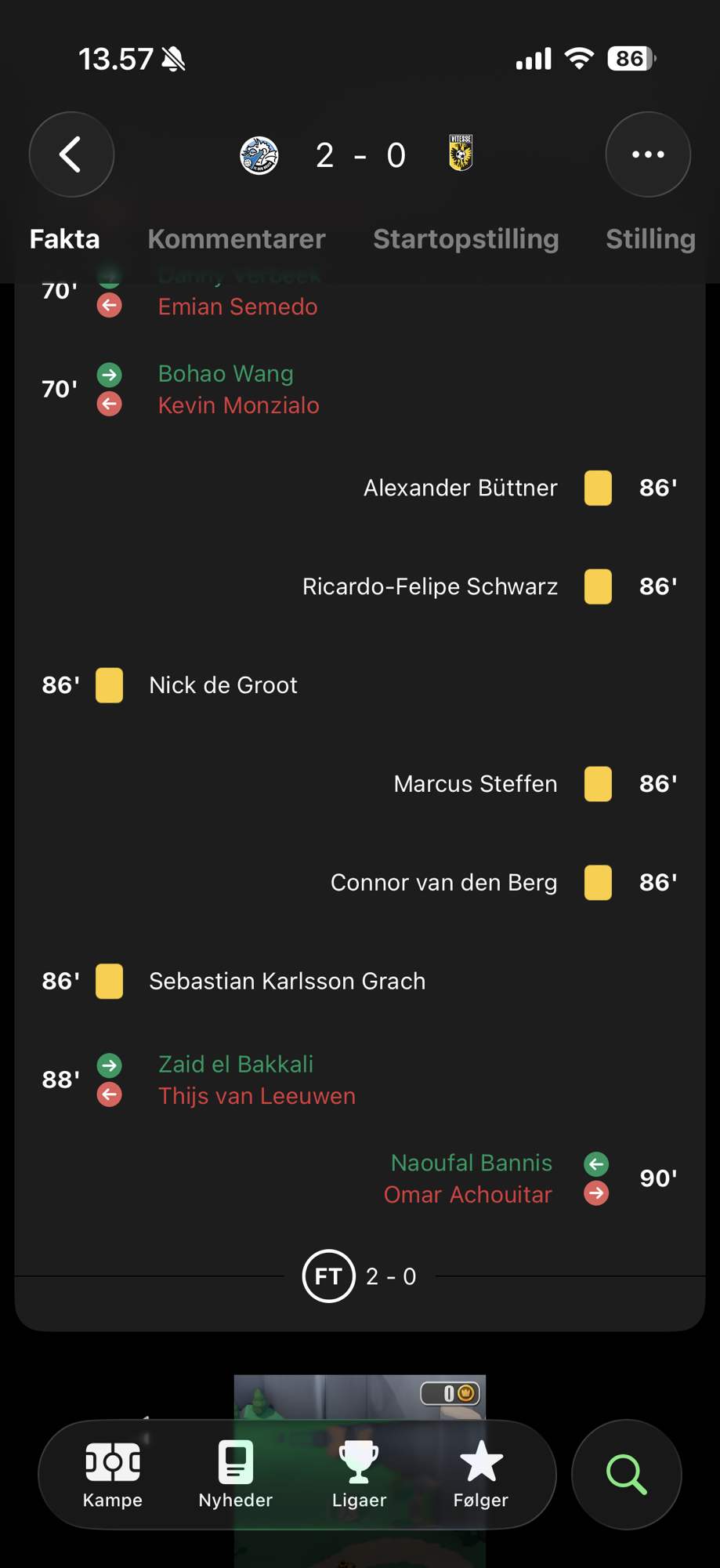This screenshot has height=1568, width=720.
Task: Switch to the Startopstilling tab
Action: [465, 239]
